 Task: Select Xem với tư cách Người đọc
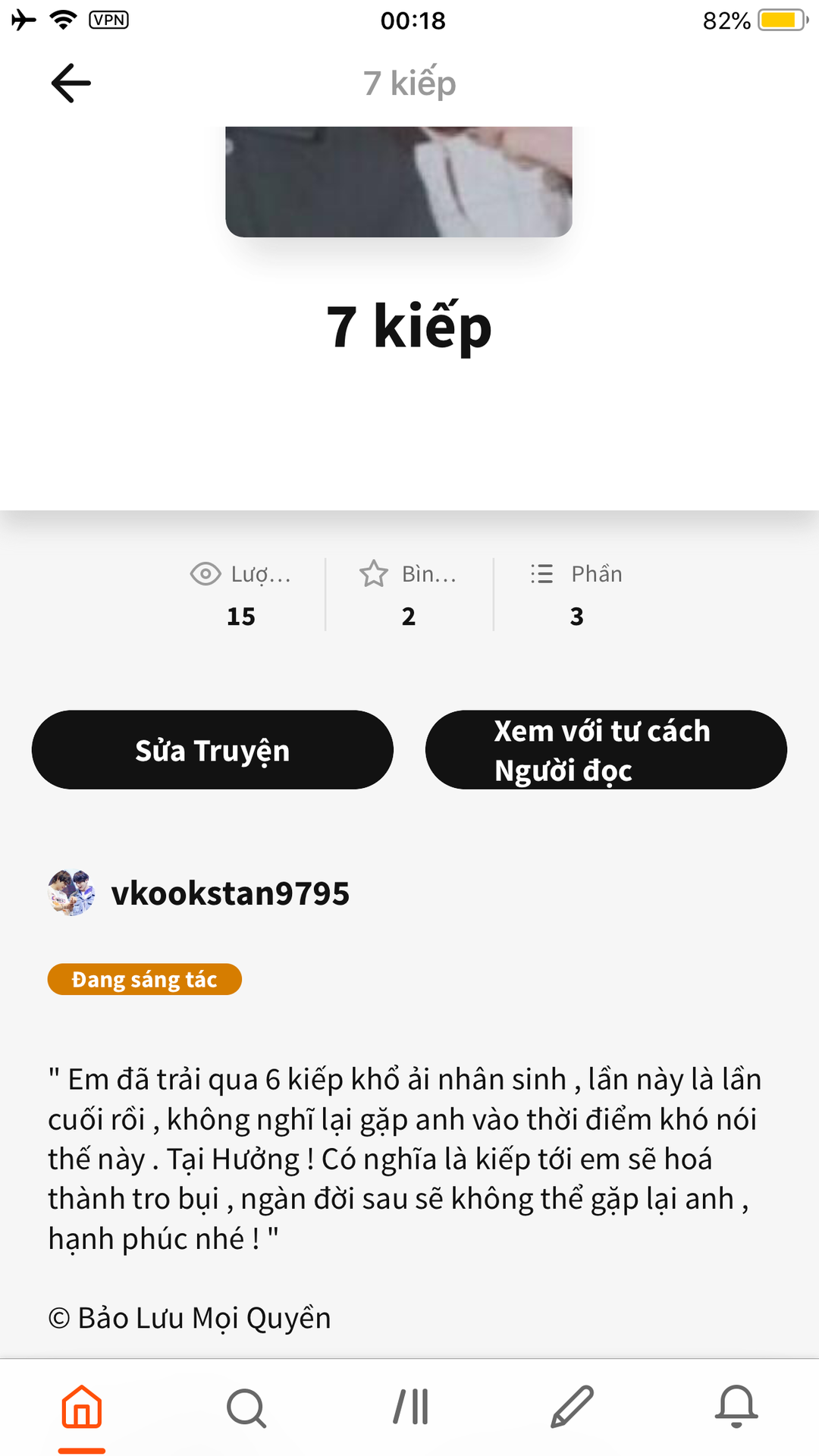point(606,750)
